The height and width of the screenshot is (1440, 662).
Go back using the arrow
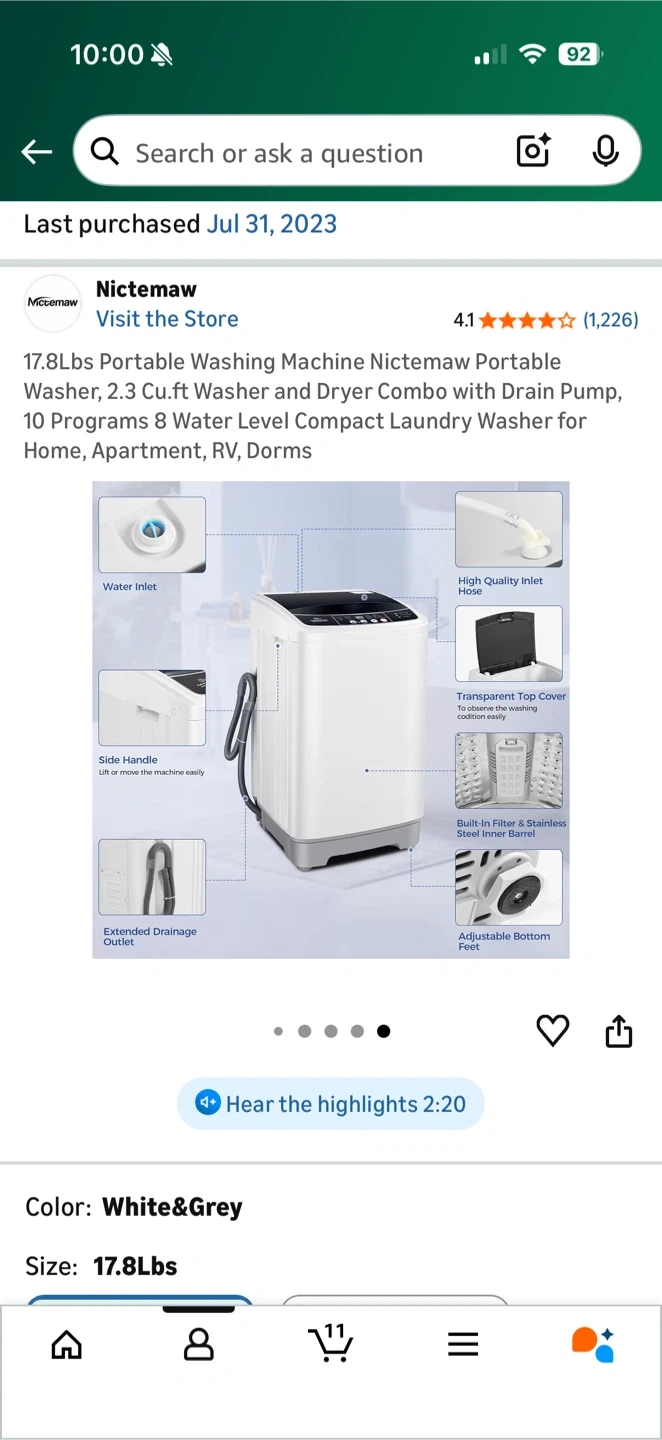coord(37,152)
